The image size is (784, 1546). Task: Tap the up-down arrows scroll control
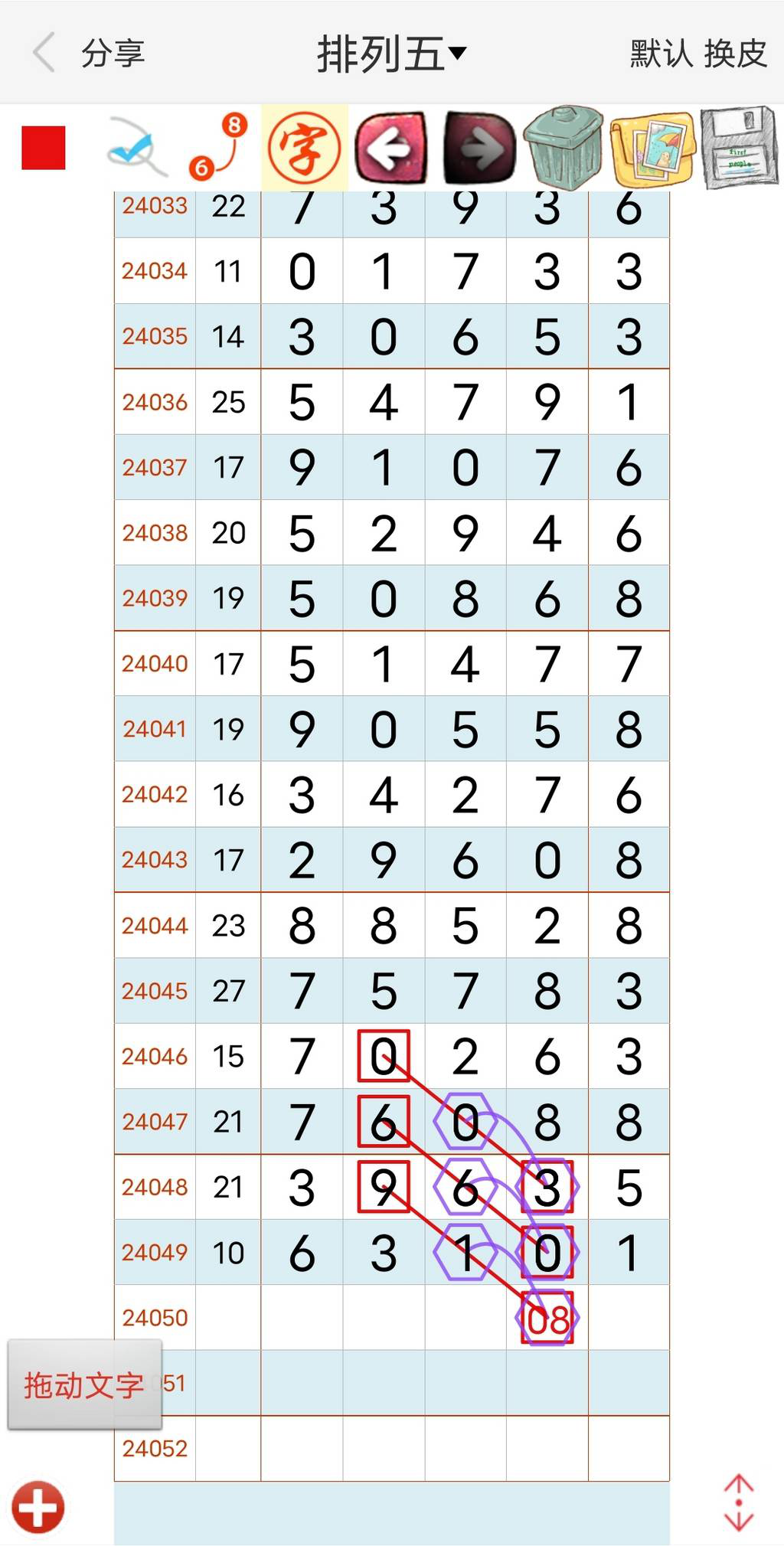click(739, 1502)
